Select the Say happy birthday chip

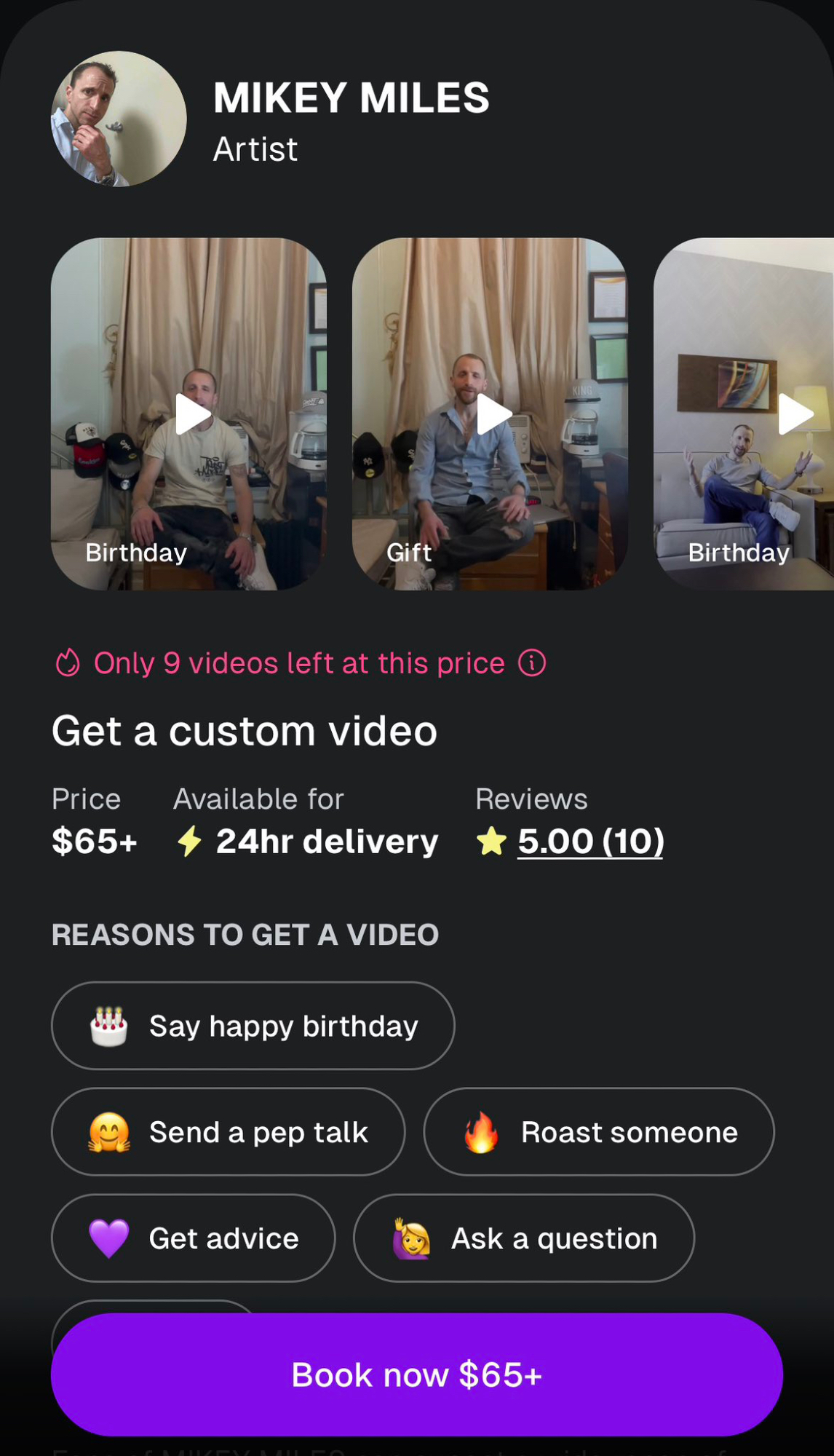(253, 1026)
